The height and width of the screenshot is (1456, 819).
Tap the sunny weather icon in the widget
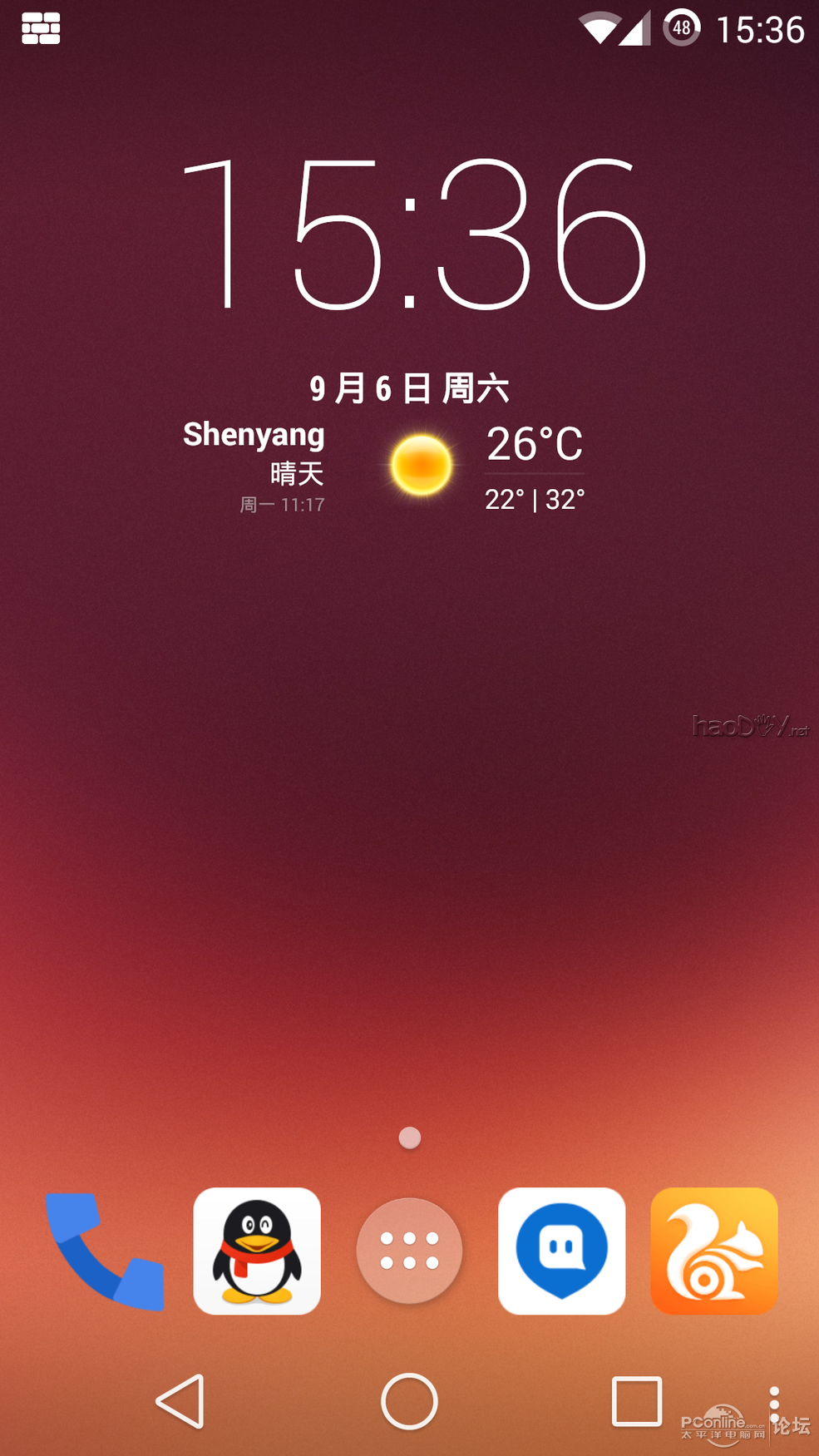point(420,464)
